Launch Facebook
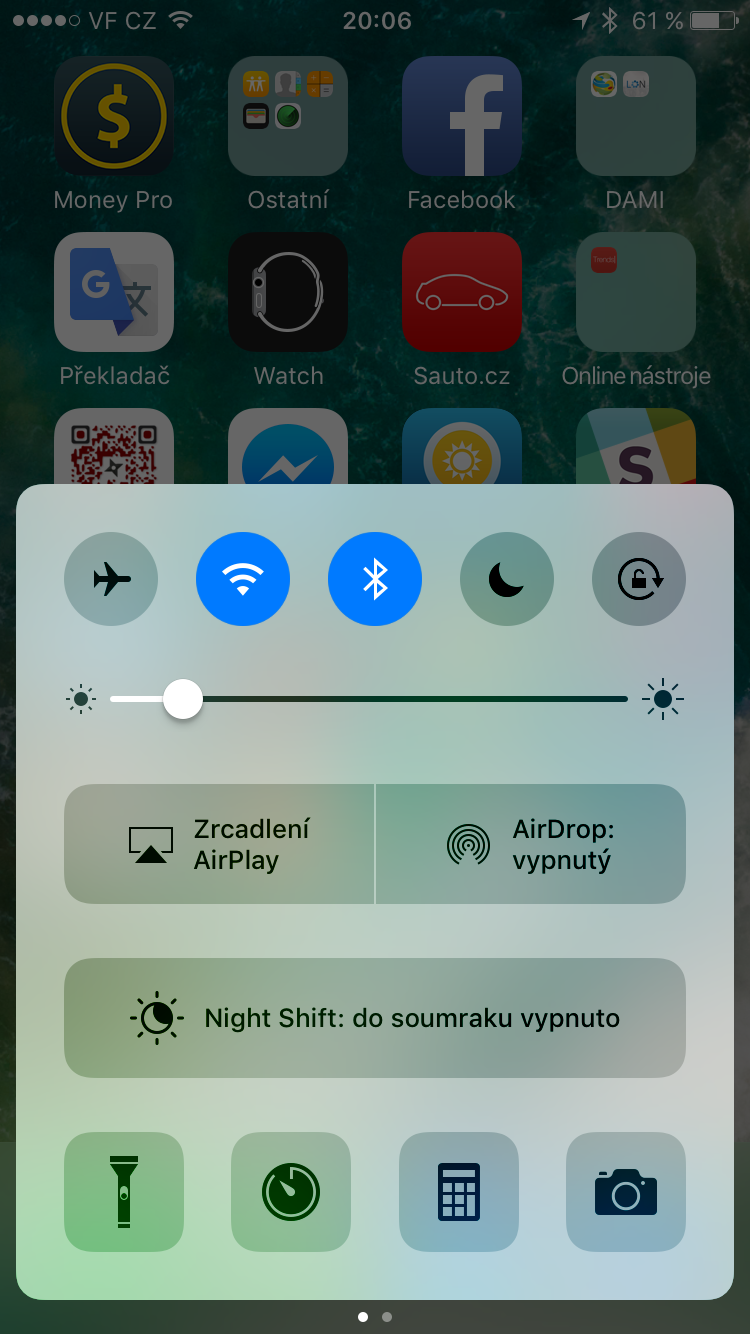750x1334 pixels. pyautogui.click(x=462, y=116)
